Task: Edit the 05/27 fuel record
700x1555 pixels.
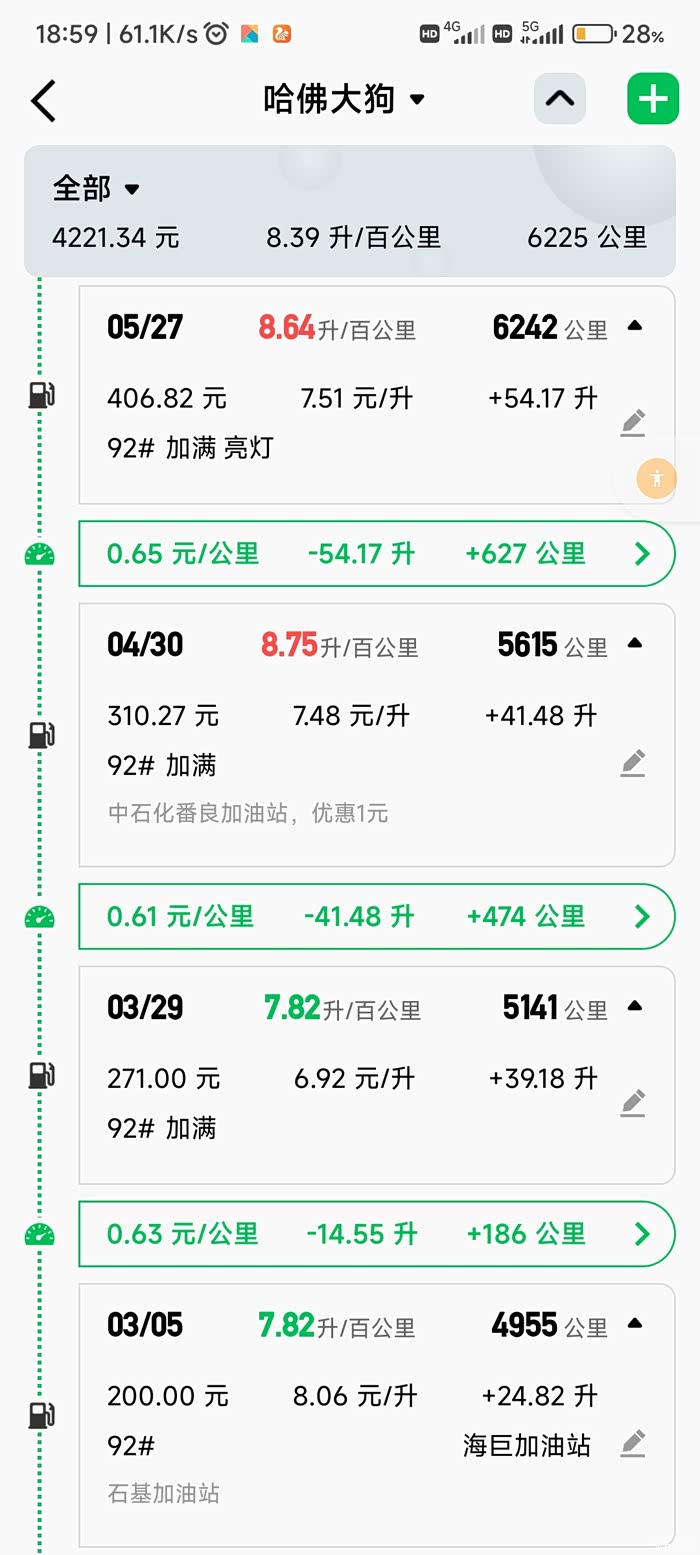Action: point(633,423)
